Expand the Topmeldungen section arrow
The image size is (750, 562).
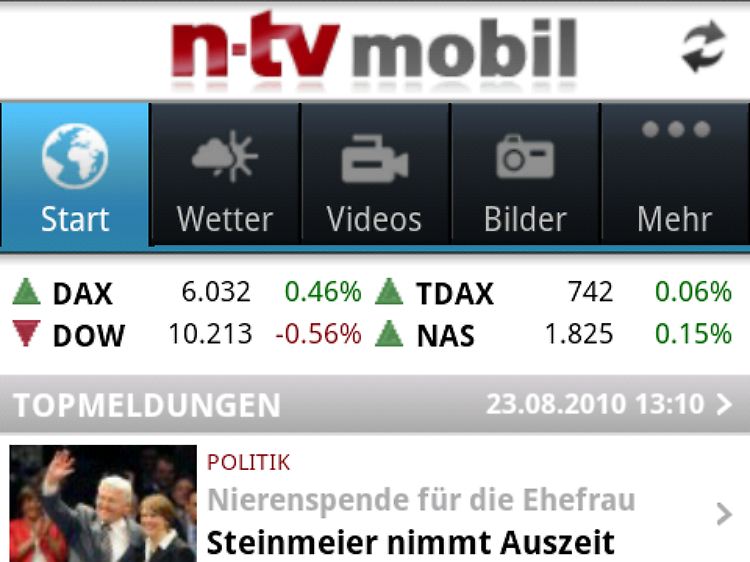point(724,405)
